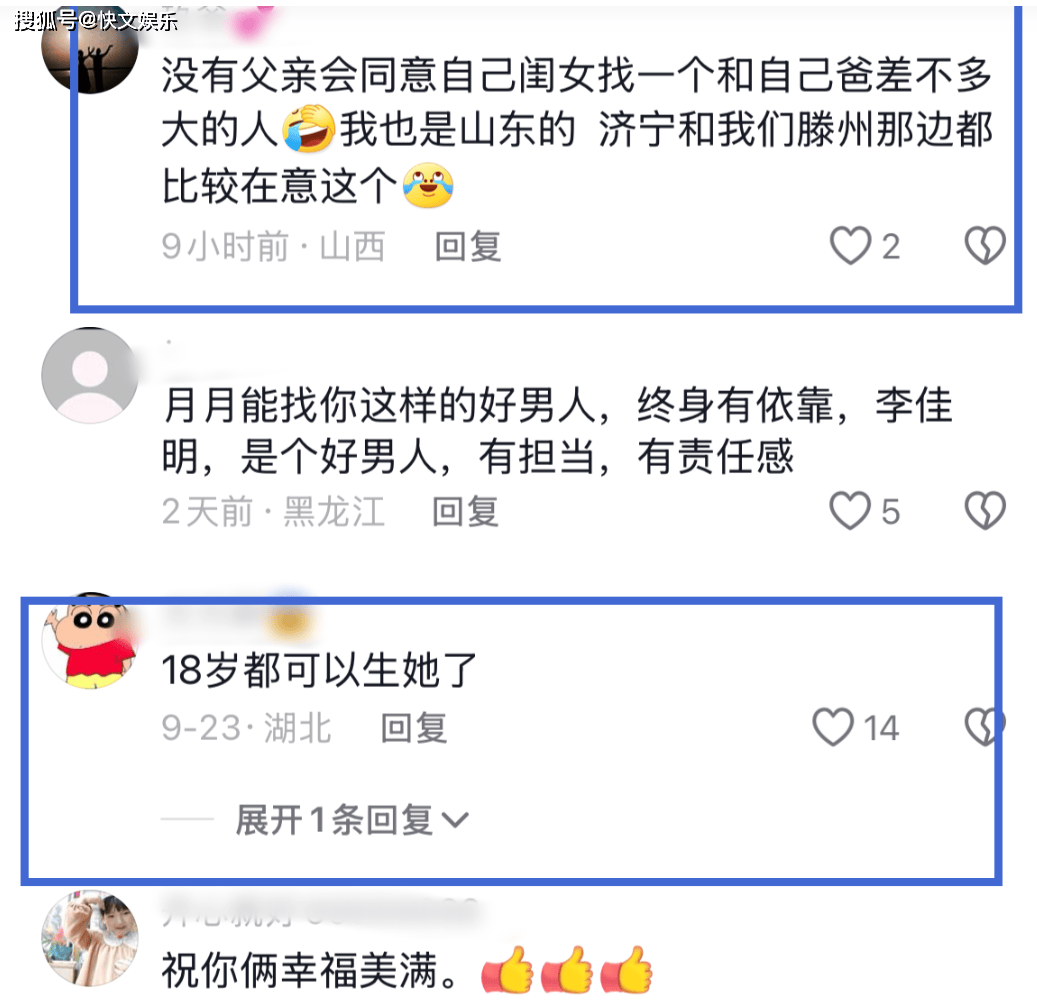Like the comment 18岁都可以生她了

point(833,727)
